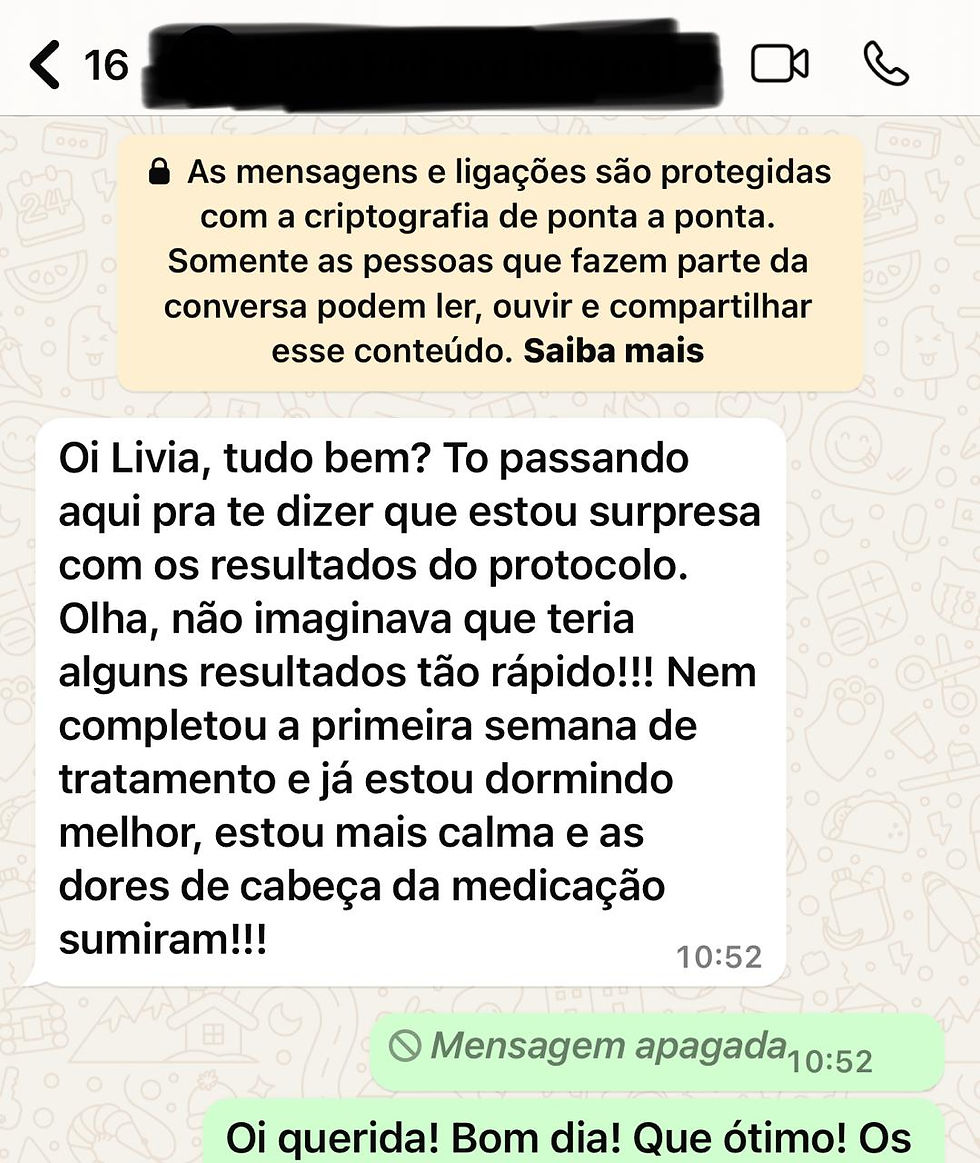Start a video call with this contact
Image resolution: width=980 pixels, height=1163 pixels.
[x=779, y=65]
